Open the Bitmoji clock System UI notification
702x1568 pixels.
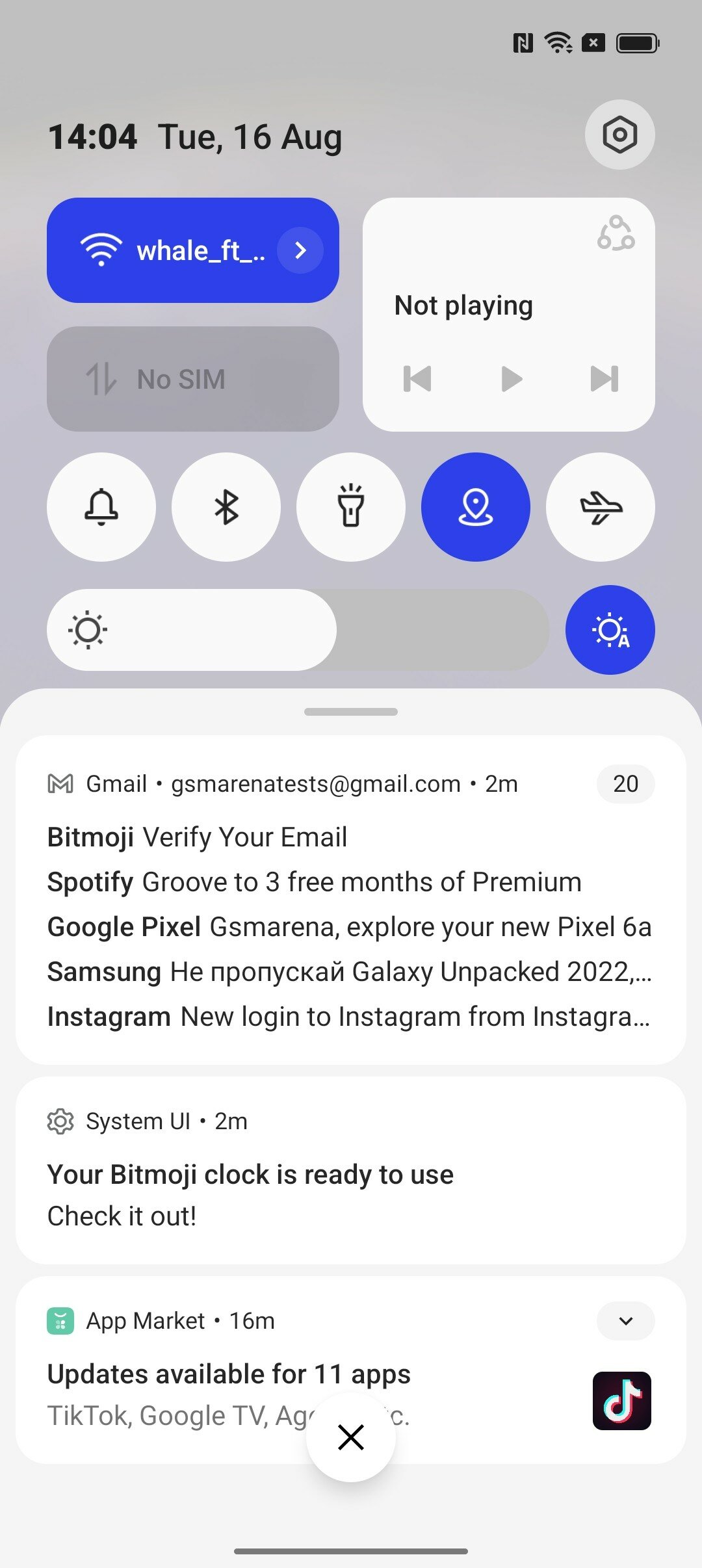coord(351,1170)
